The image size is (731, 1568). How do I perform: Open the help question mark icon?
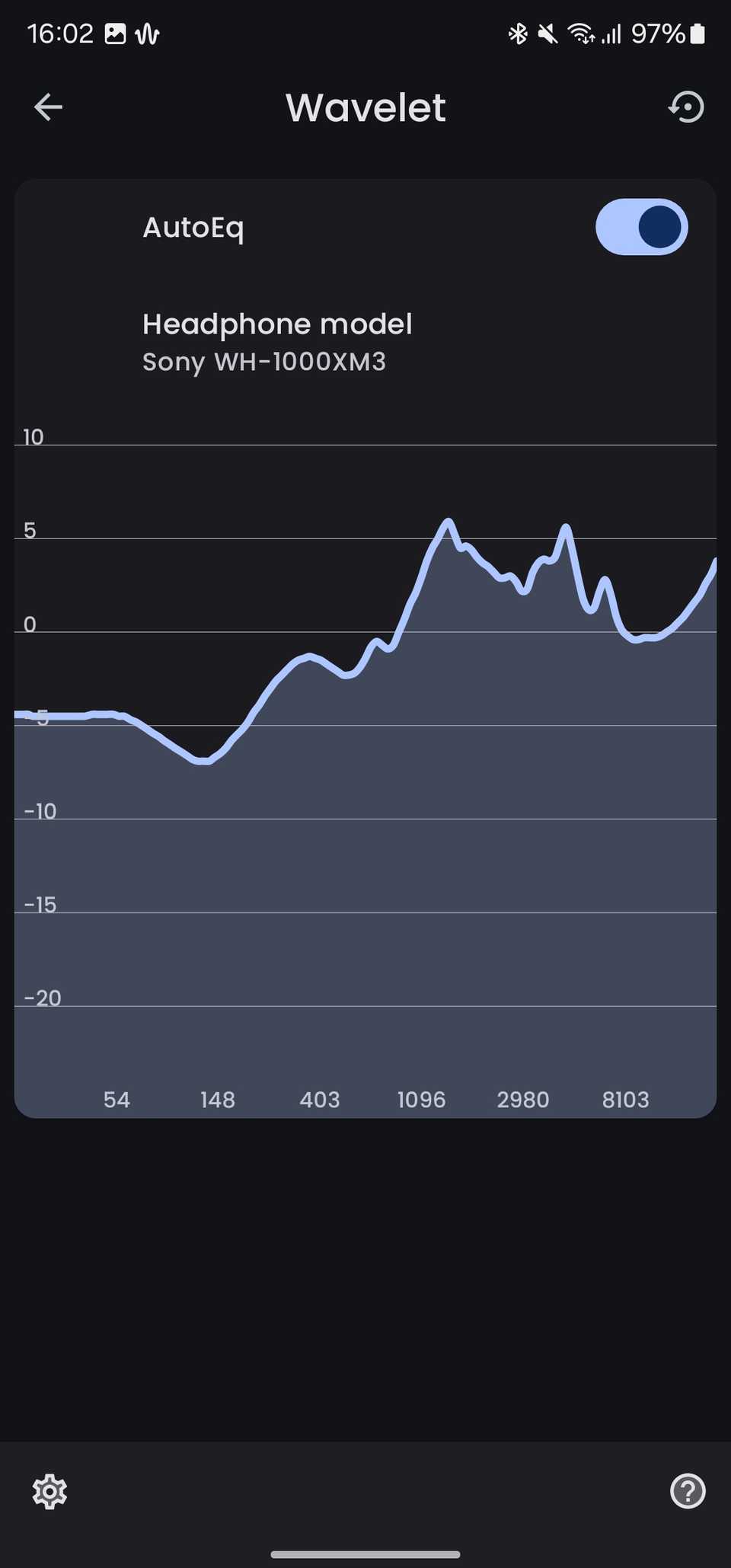(688, 1491)
